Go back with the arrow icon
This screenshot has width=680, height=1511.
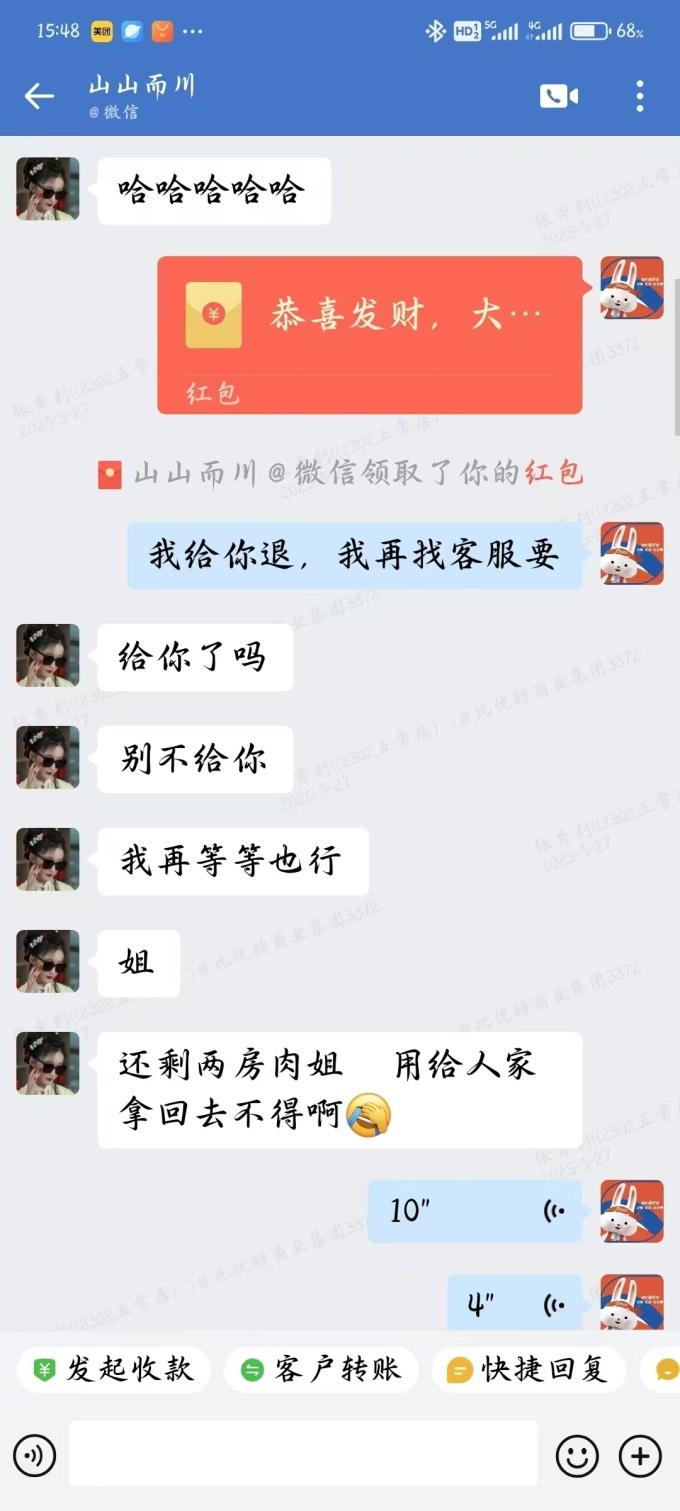39,96
